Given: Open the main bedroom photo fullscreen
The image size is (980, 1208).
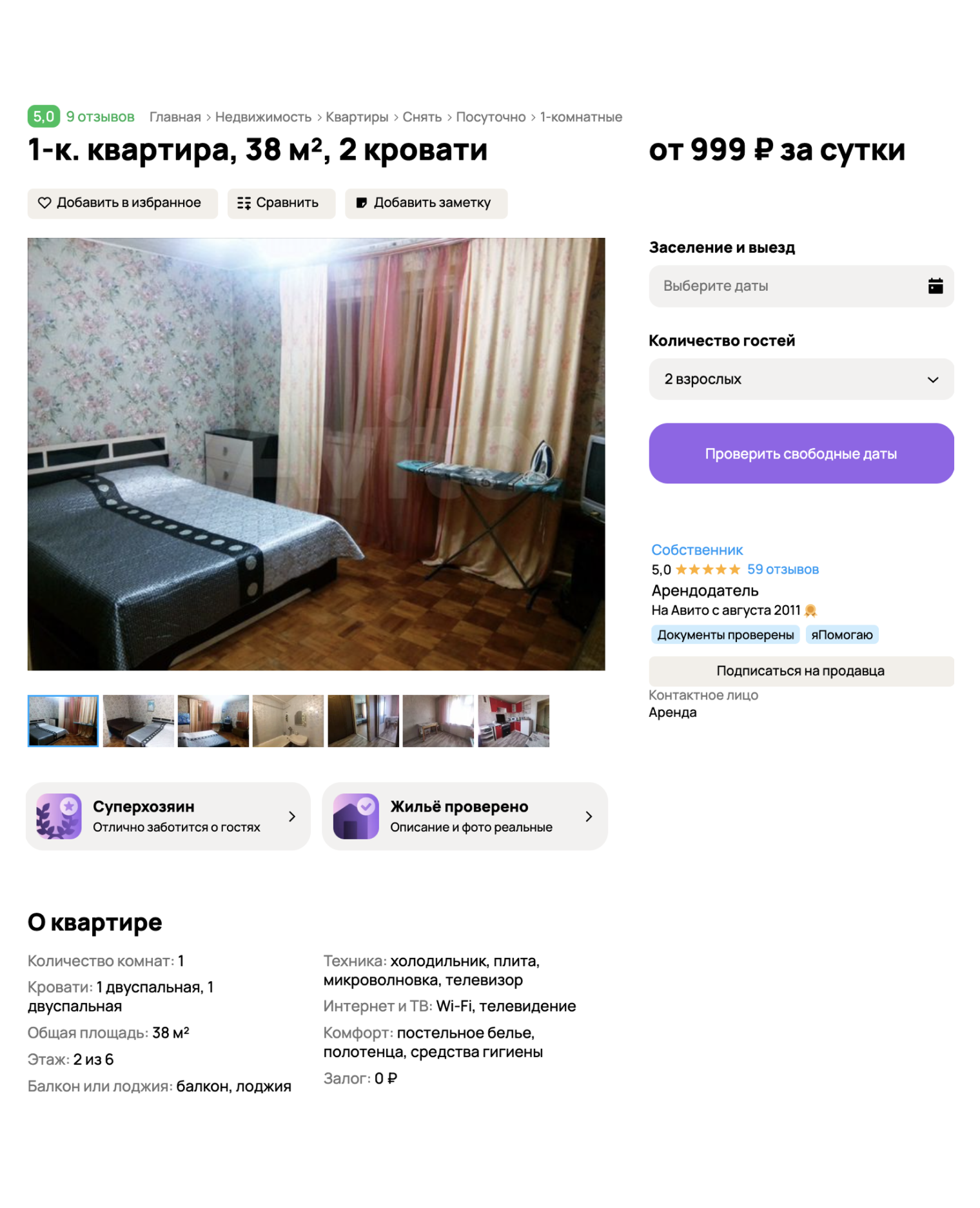Looking at the screenshot, I should click(x=316, y=454).
